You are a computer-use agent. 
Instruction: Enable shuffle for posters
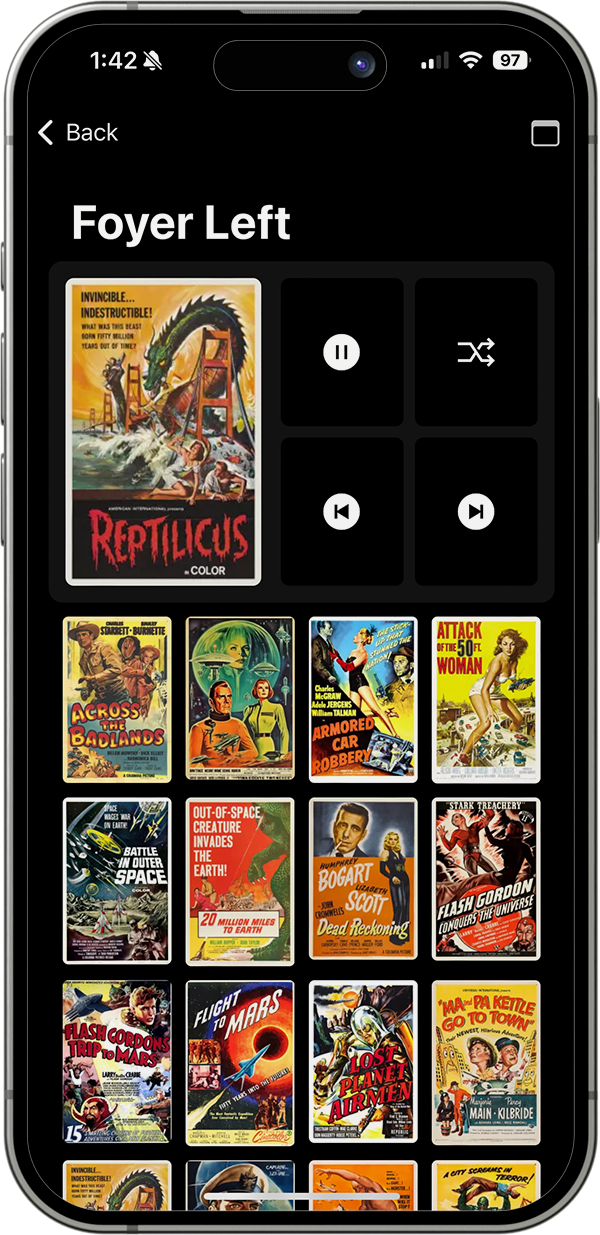476,352
